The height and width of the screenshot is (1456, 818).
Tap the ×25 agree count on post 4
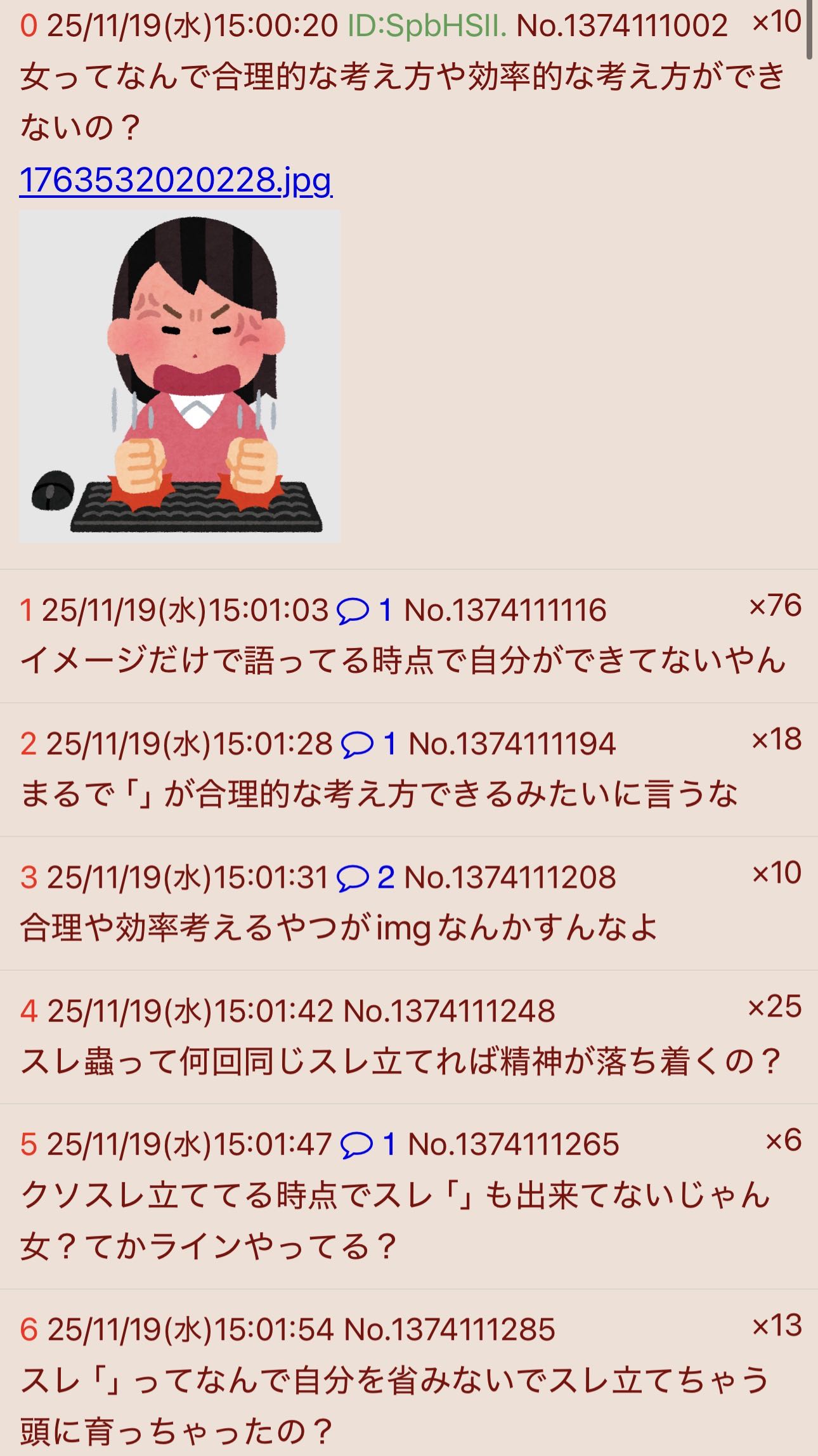[775, 1007]
